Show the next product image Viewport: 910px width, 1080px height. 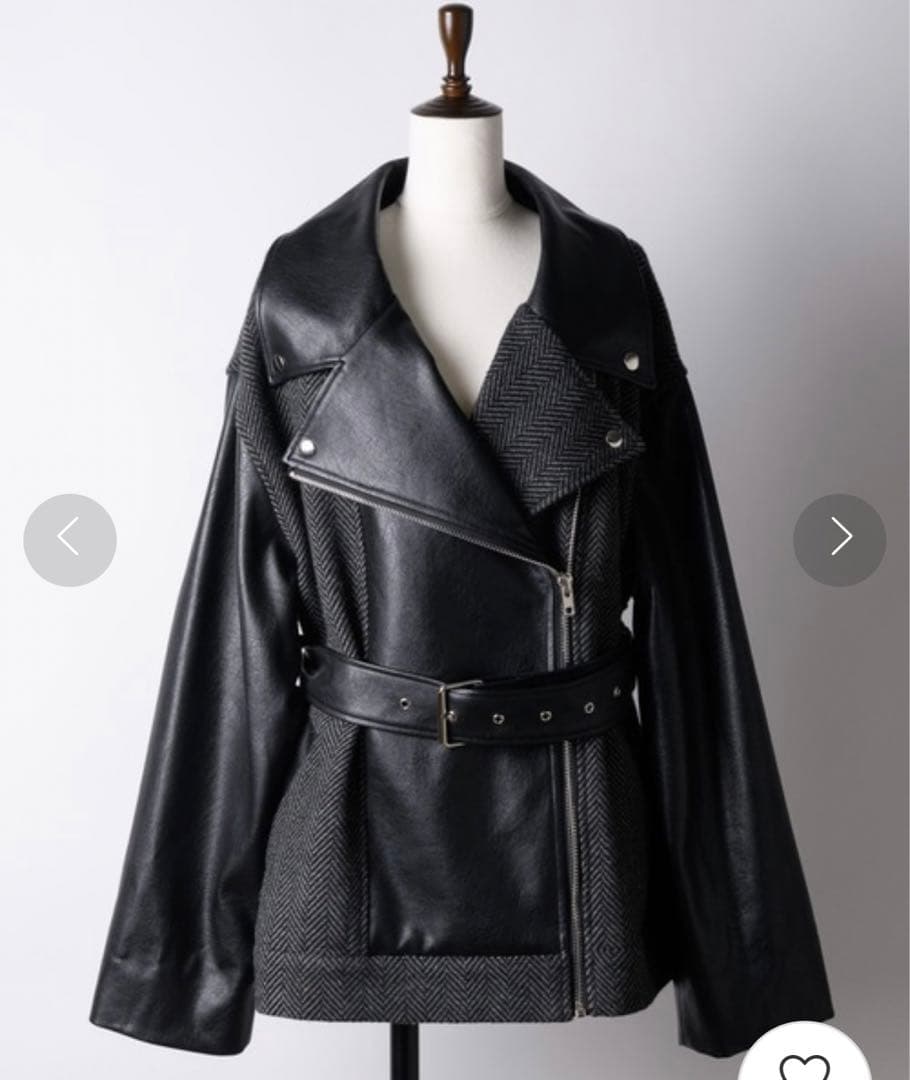[x=840, y=539]
